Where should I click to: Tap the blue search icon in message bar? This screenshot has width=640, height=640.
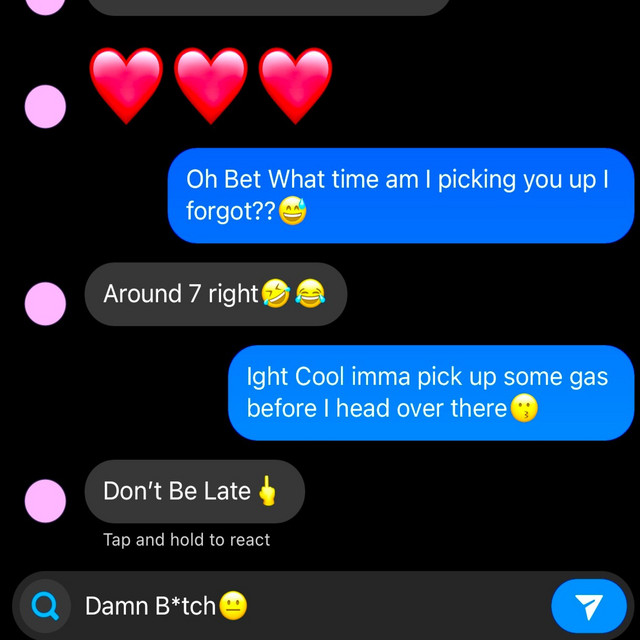click(46, 605)
